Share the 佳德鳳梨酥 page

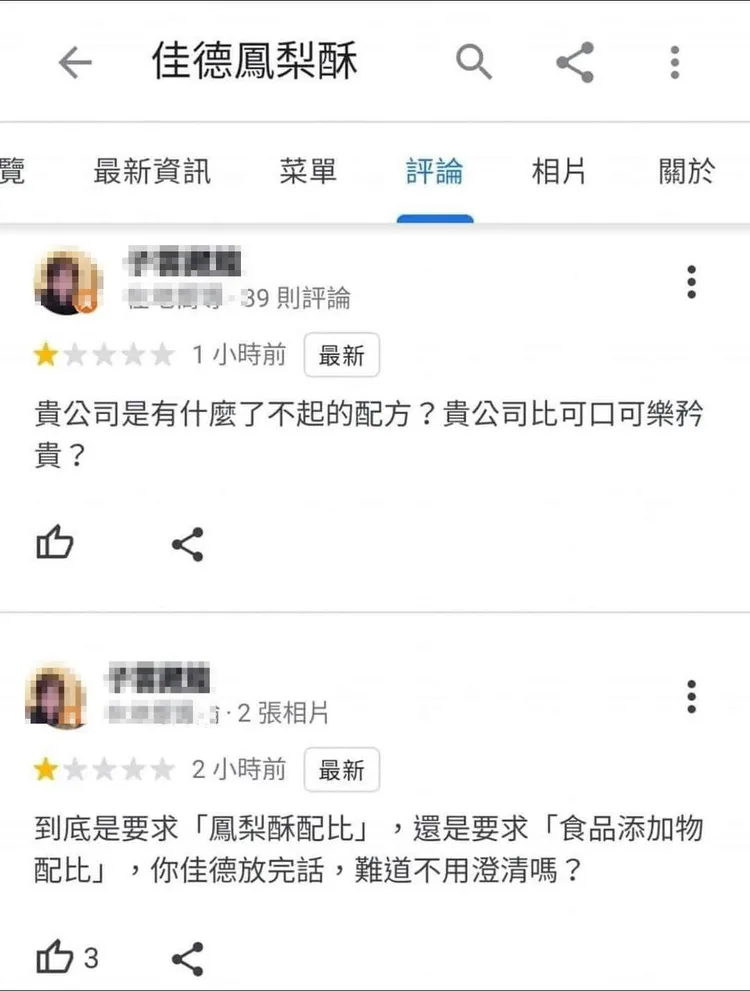[x=575, y=61]
